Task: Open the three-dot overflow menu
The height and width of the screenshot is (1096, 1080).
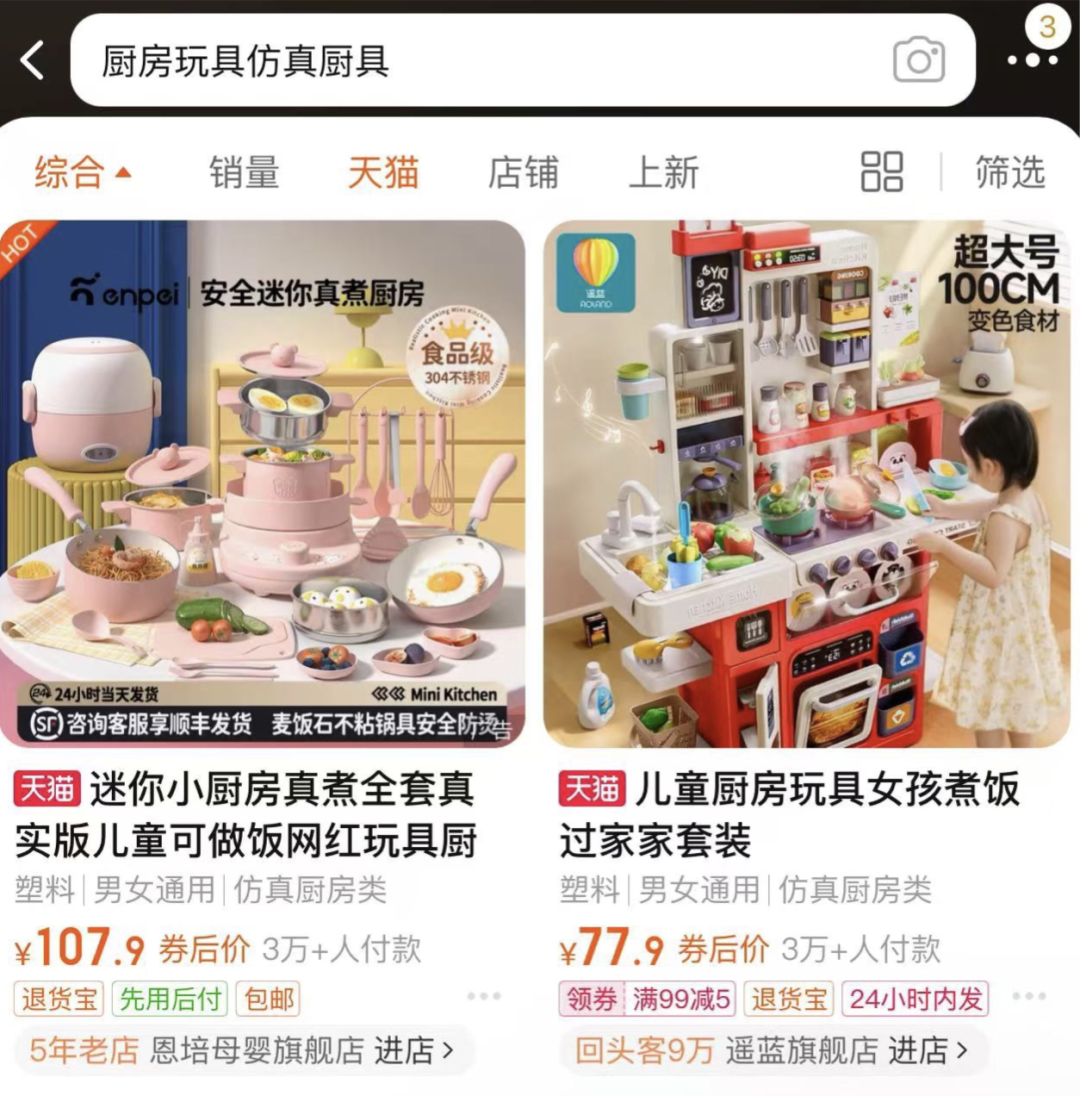Action: [x=1032, y=60]
